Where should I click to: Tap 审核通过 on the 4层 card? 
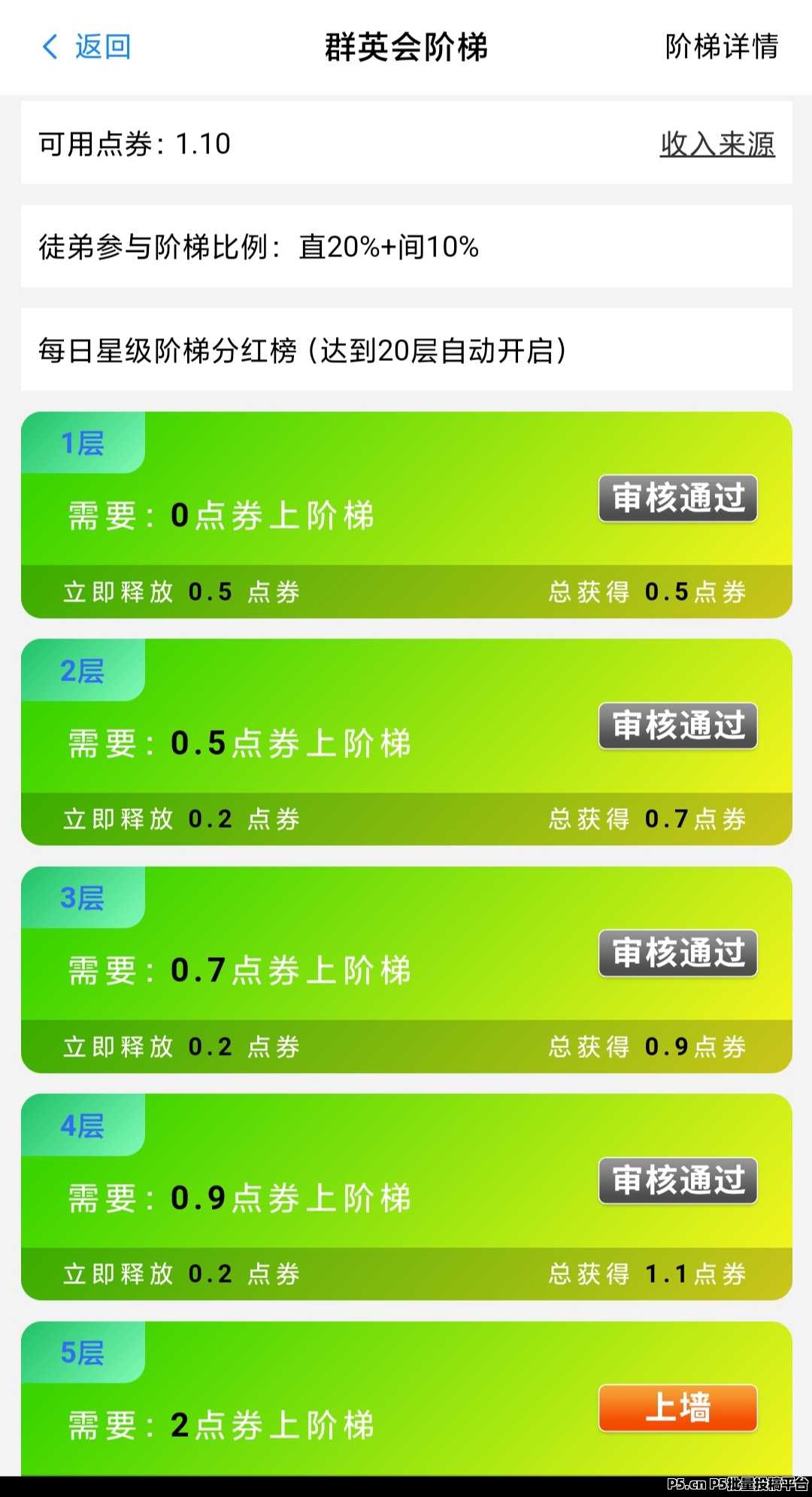[677, 1181]
